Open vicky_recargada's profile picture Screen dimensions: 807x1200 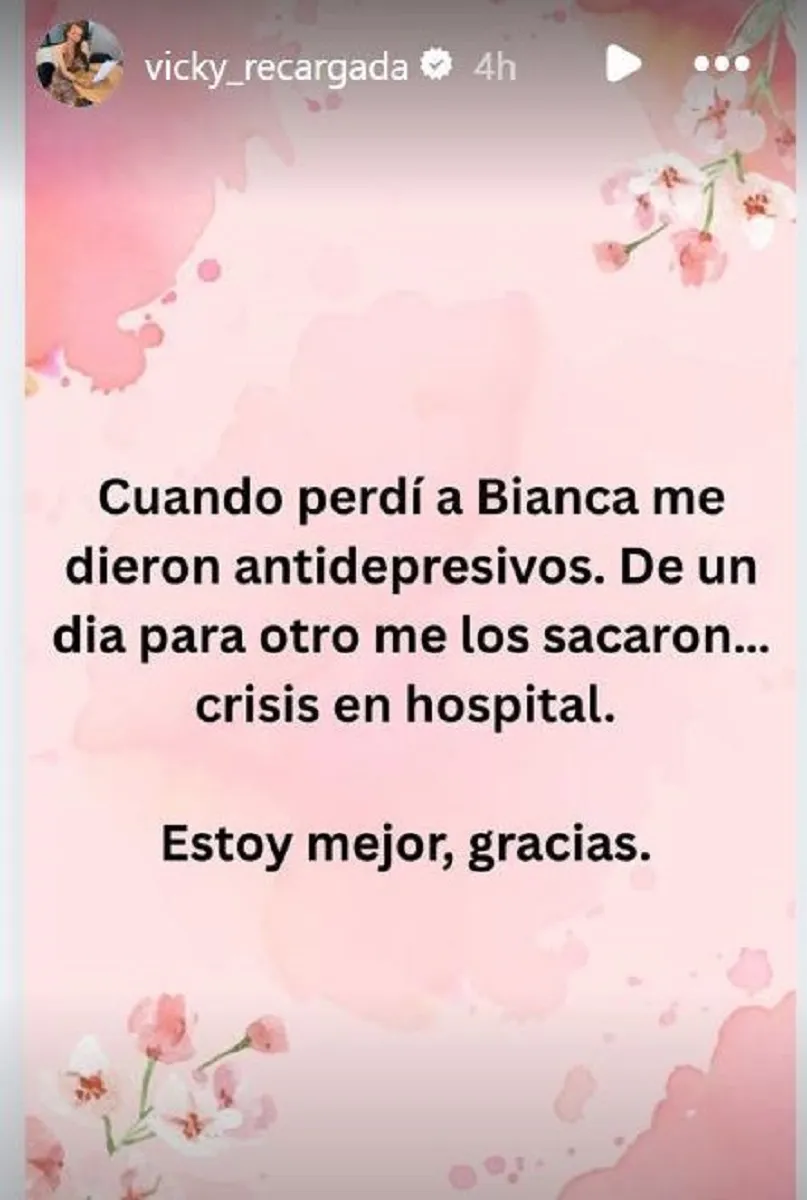[x=78, y=64]
